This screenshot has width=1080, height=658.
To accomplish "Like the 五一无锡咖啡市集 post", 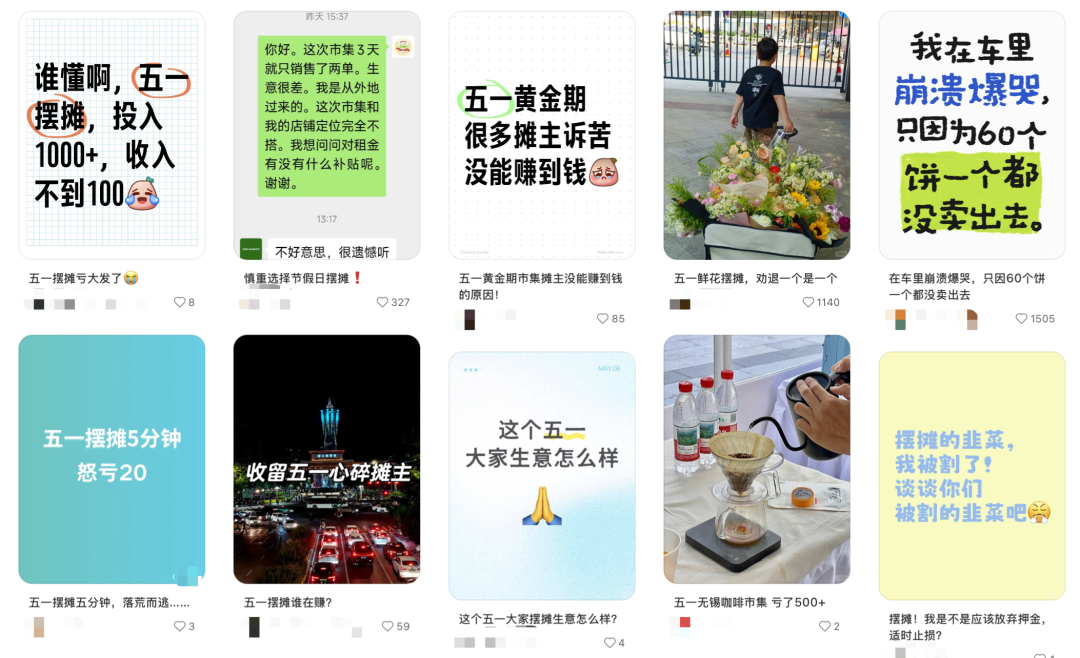I will (x=825, y=626).
